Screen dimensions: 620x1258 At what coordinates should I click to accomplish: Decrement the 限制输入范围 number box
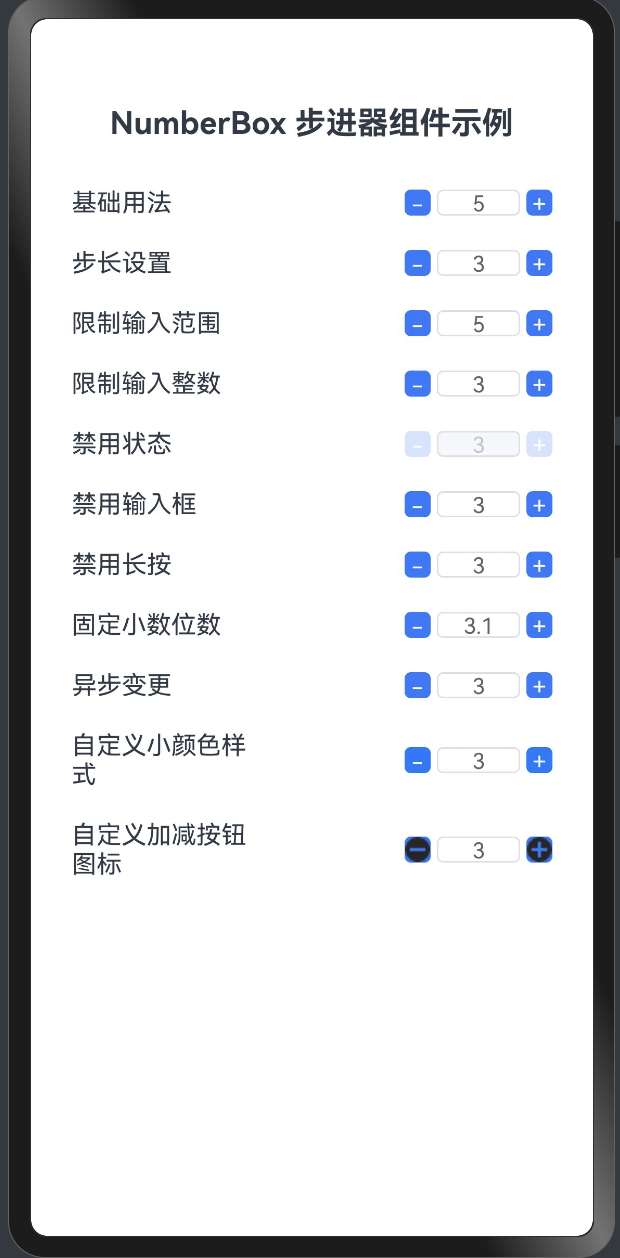(x=418, y=324)
